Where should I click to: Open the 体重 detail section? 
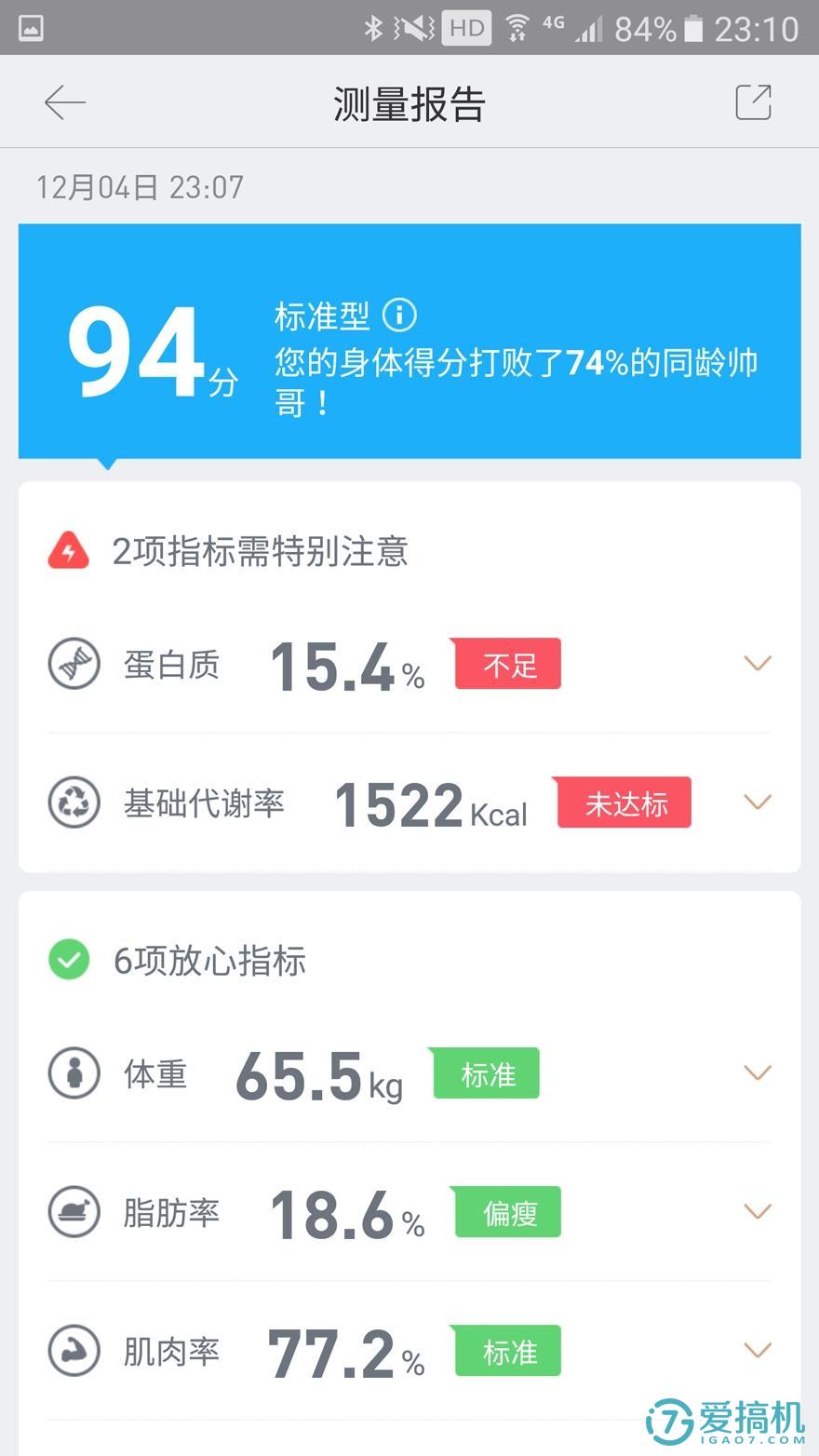(x=758, y=1072)
